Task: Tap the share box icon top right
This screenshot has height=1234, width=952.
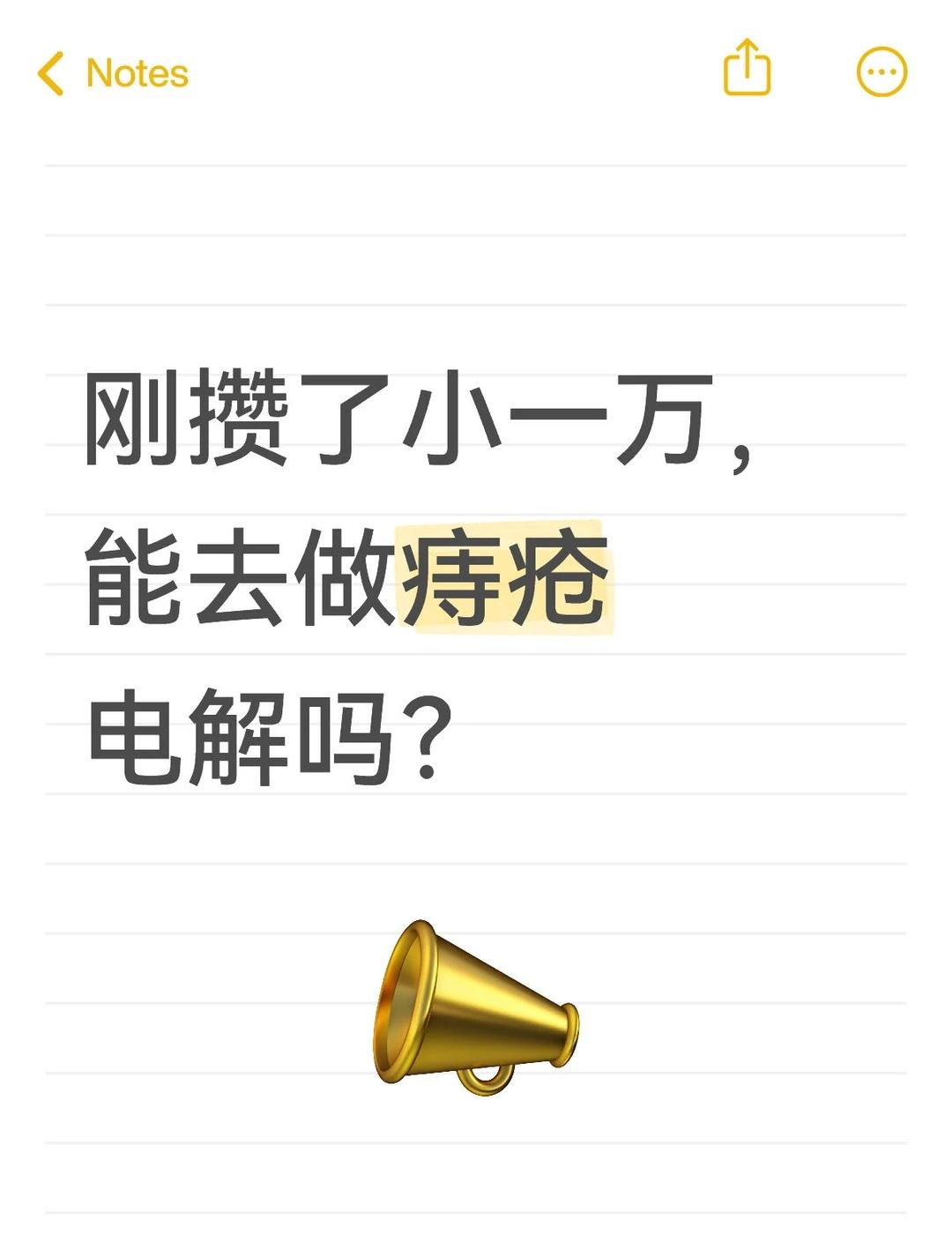Action: click(745, 72)
